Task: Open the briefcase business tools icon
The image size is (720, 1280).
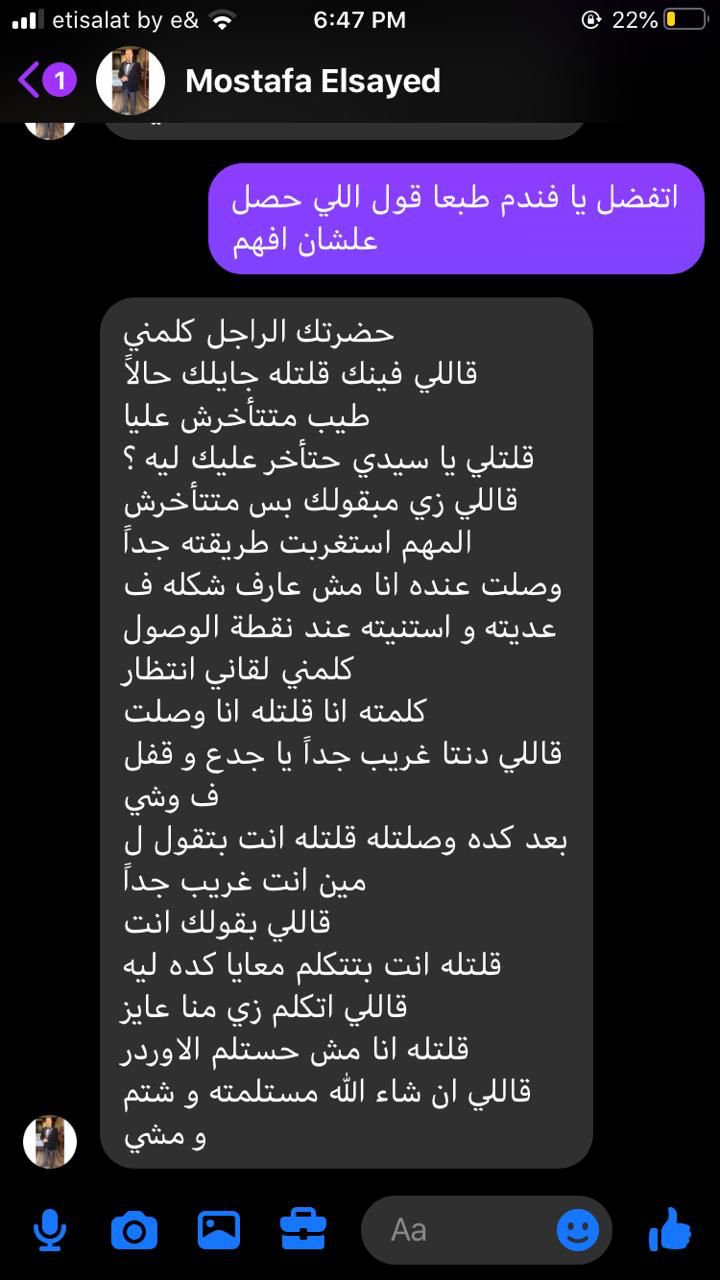Action: 303,1229
